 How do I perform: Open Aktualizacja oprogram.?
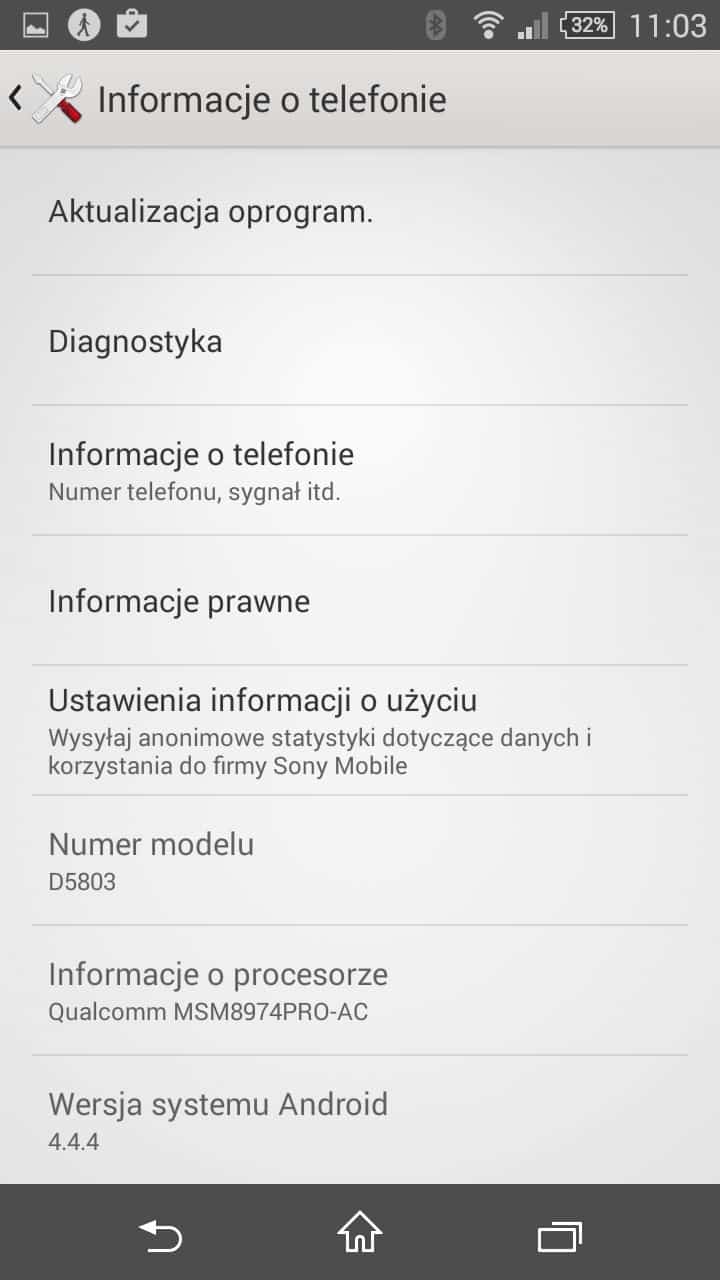pyautogui.click(x=360, y=212)
